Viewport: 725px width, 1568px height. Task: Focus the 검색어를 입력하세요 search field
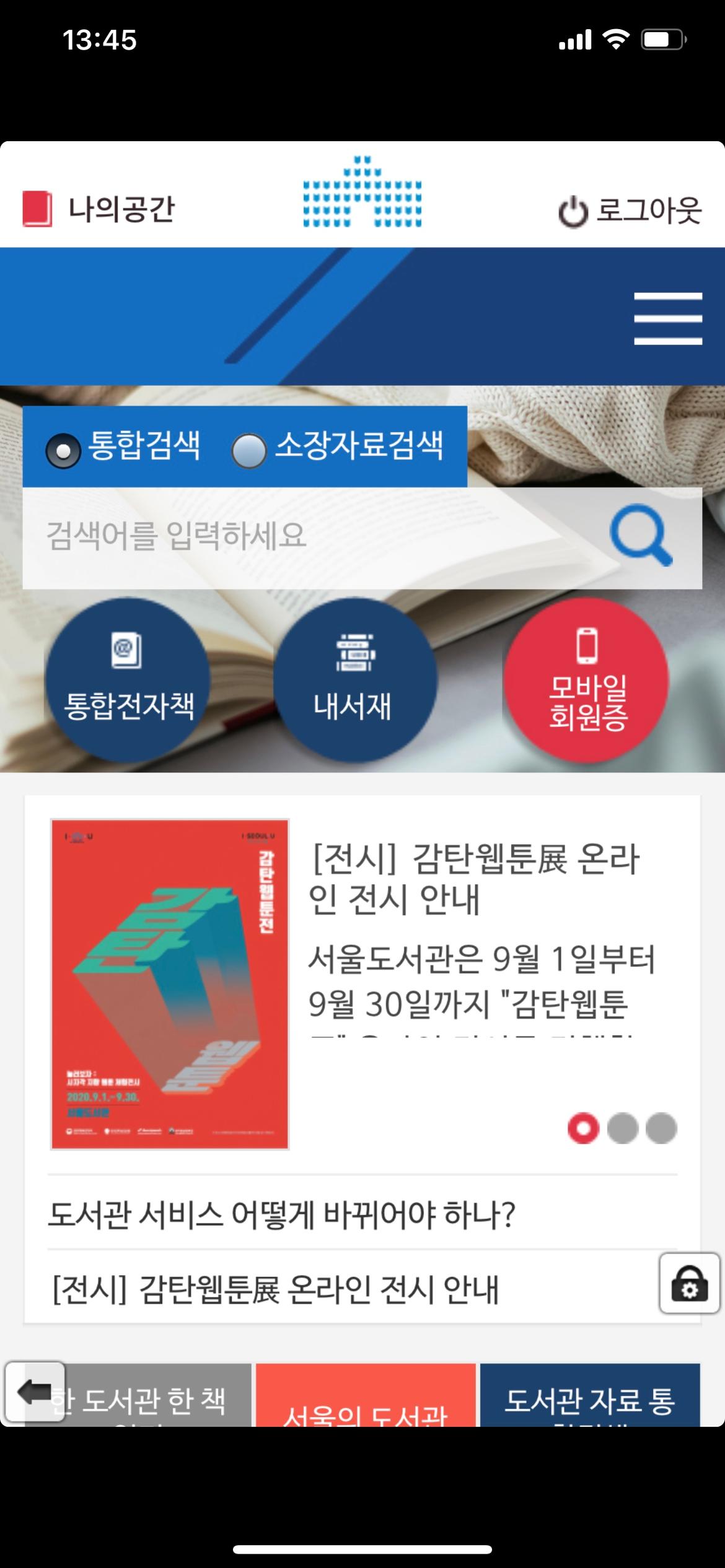pos(310,536)
